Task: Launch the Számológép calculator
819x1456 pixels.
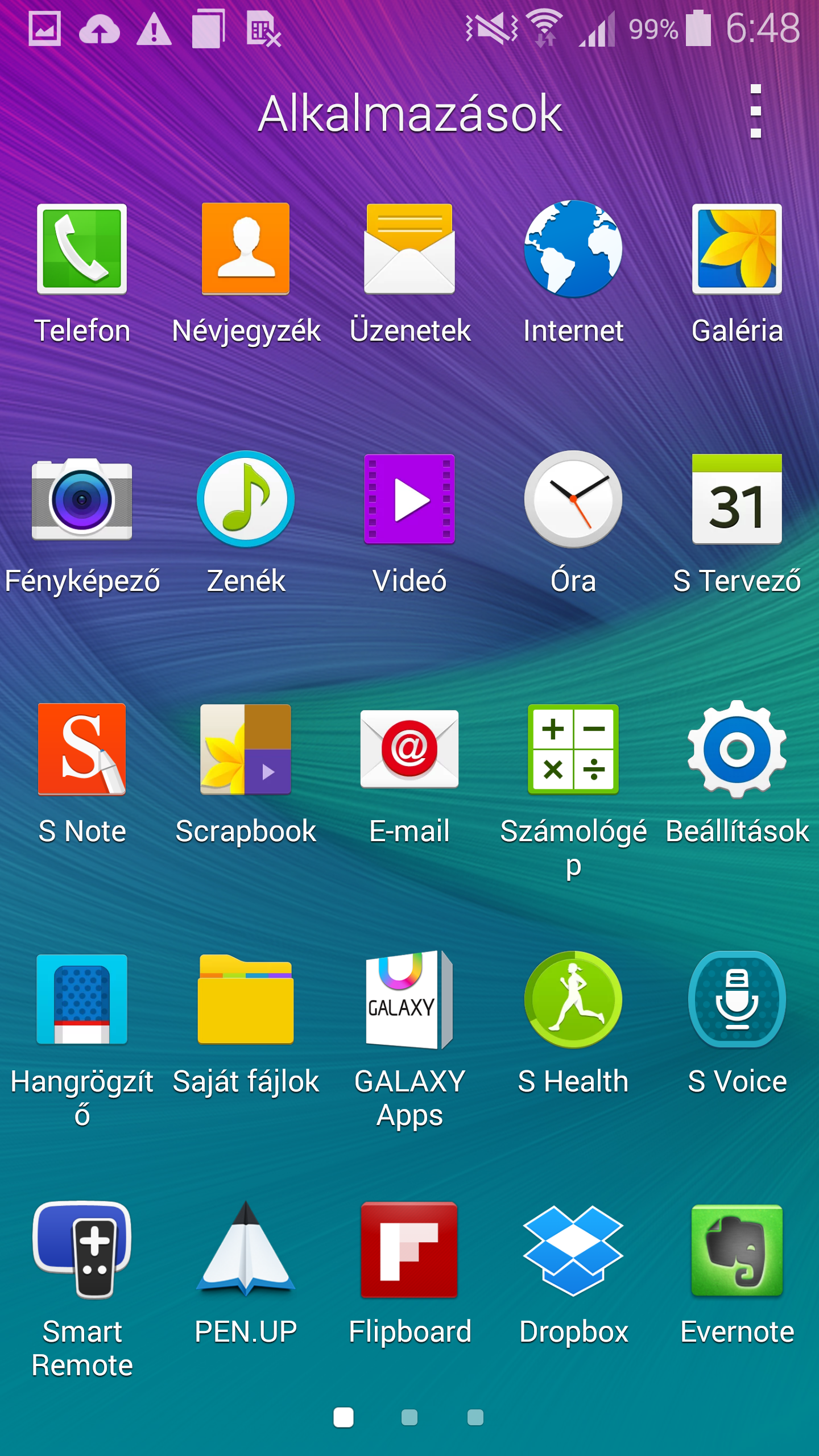Action: [x=573, y=750]
